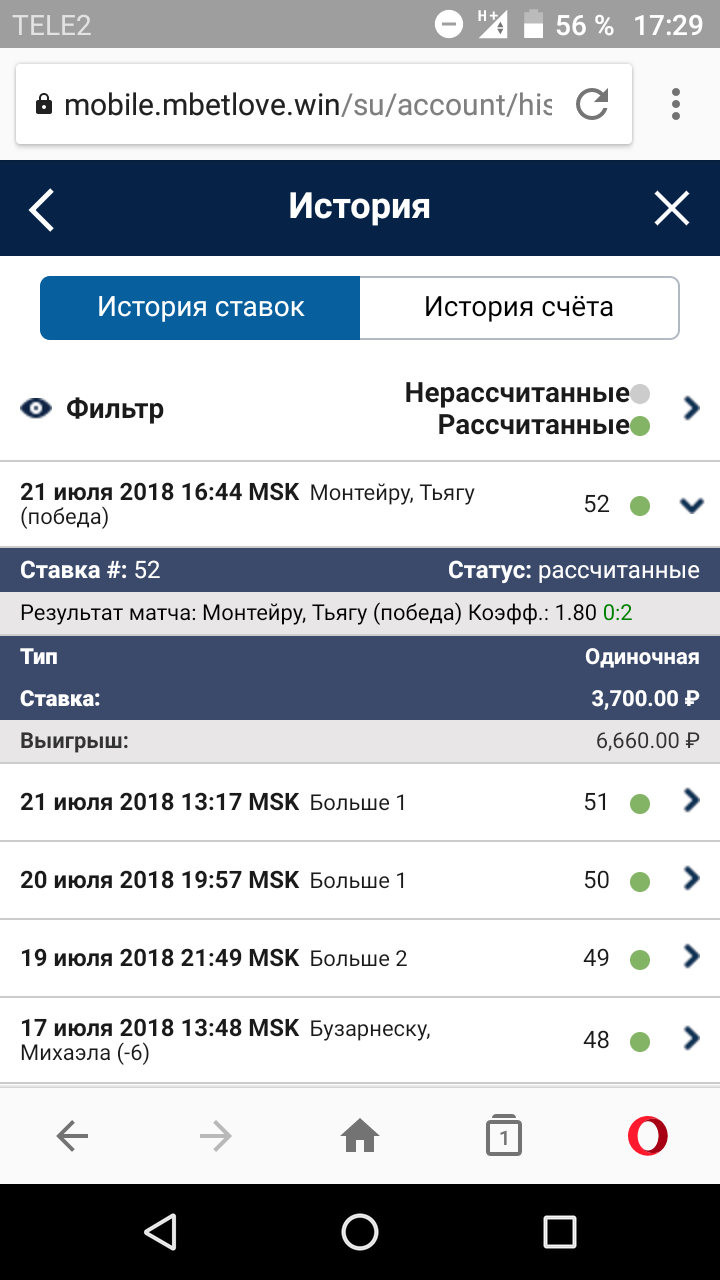Screen dimensions: 720x1280
Task: Open browser overflow menu
Action: coord(676,104)
